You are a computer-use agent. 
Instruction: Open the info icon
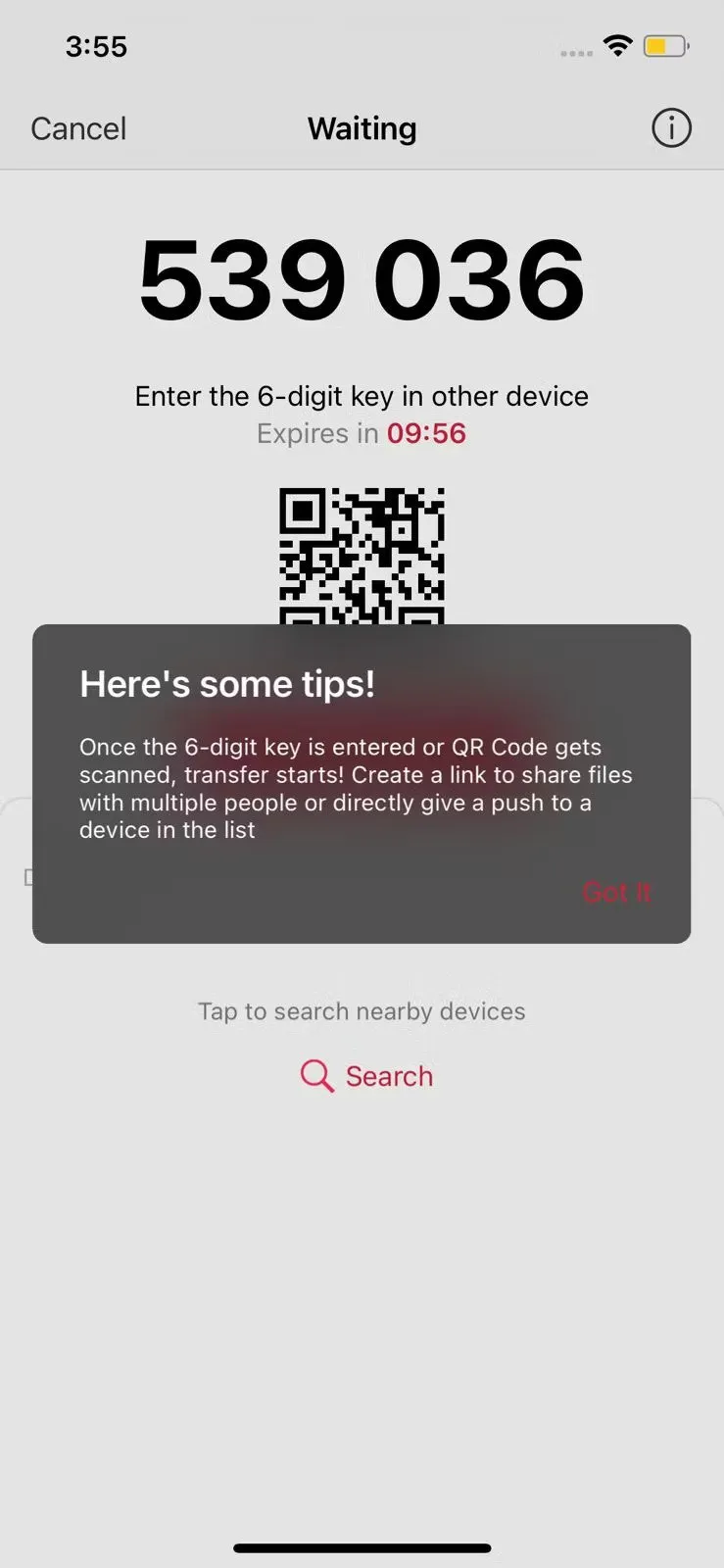(x=671, y=128)
